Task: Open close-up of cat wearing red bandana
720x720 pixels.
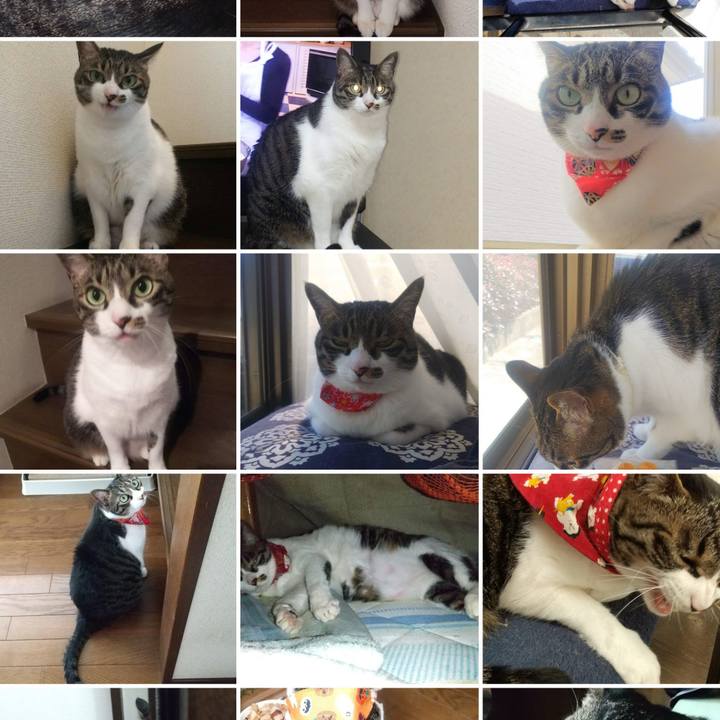Action: point(600,145)
